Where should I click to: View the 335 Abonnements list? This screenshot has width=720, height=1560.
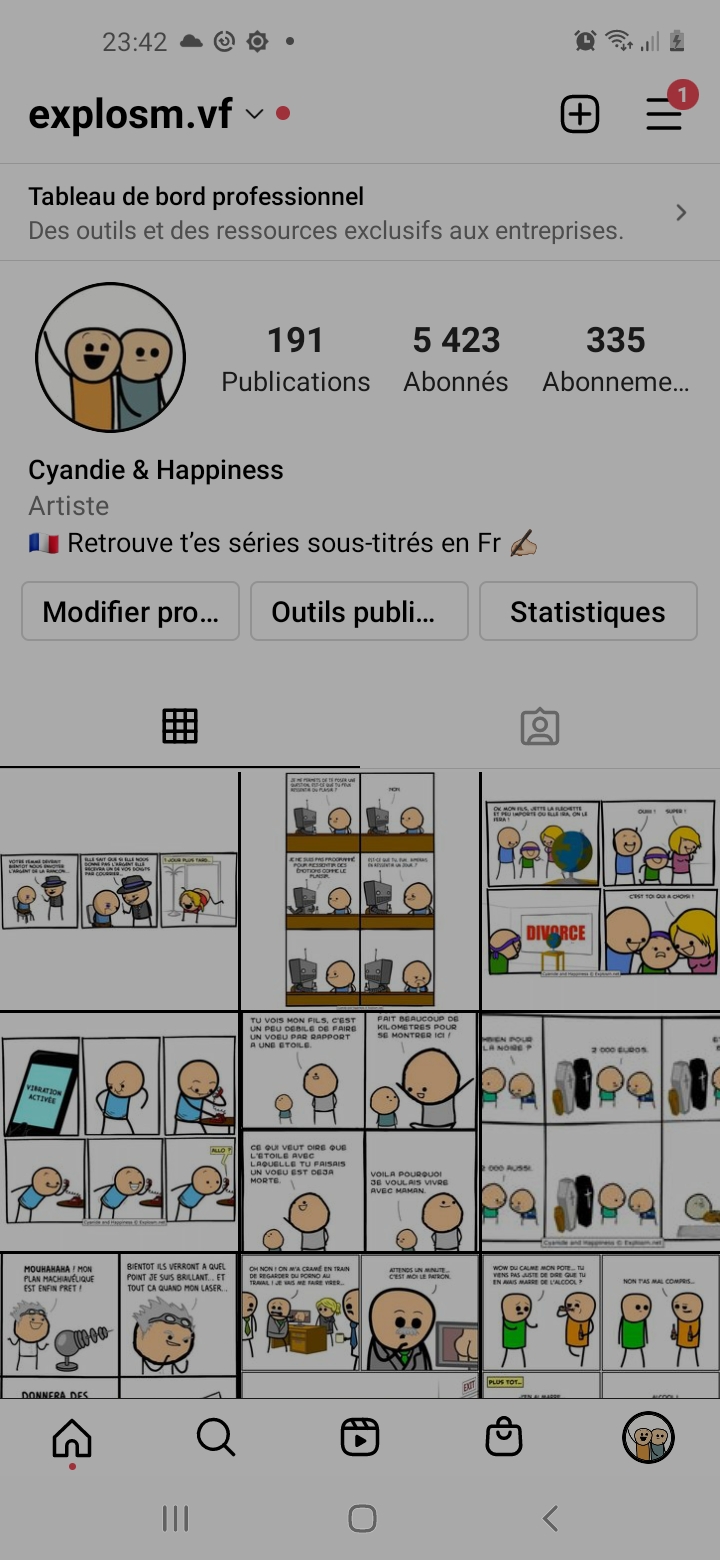(x=616, y=359)
